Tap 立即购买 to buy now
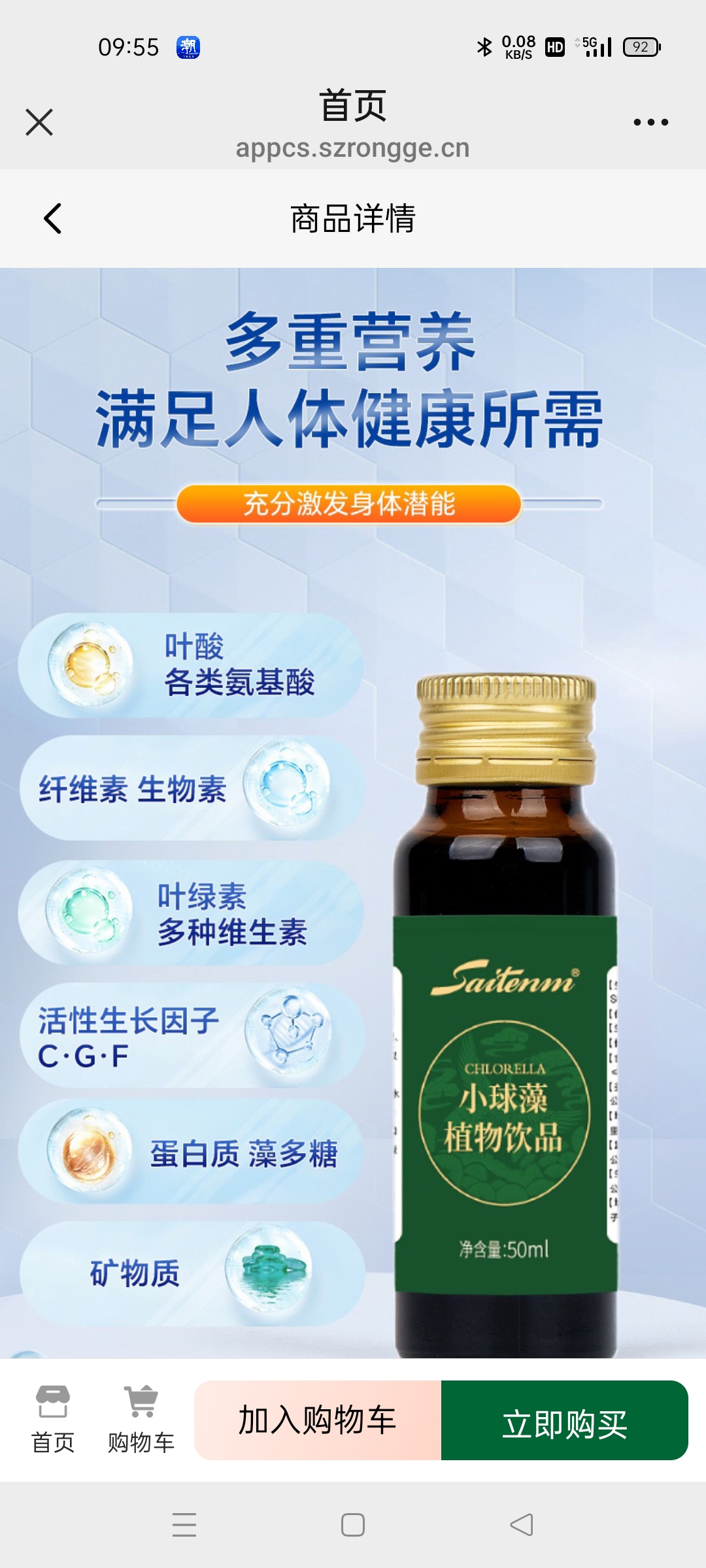This screenshot has width=706, height=1568. tap(564, 1420)
